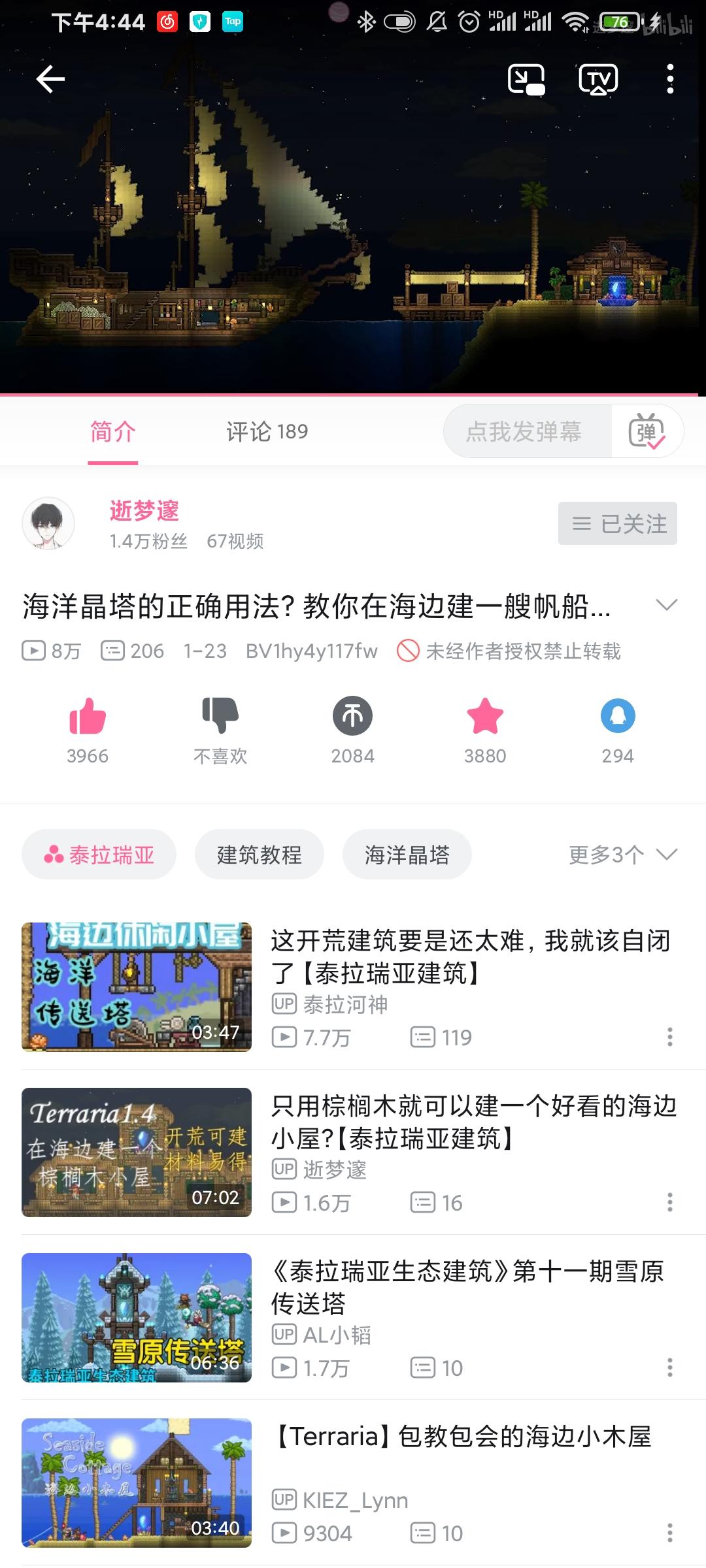The image size is (706, 1568).
Task: Give a like with the thumbs-up icon
Action: point(88,717)
